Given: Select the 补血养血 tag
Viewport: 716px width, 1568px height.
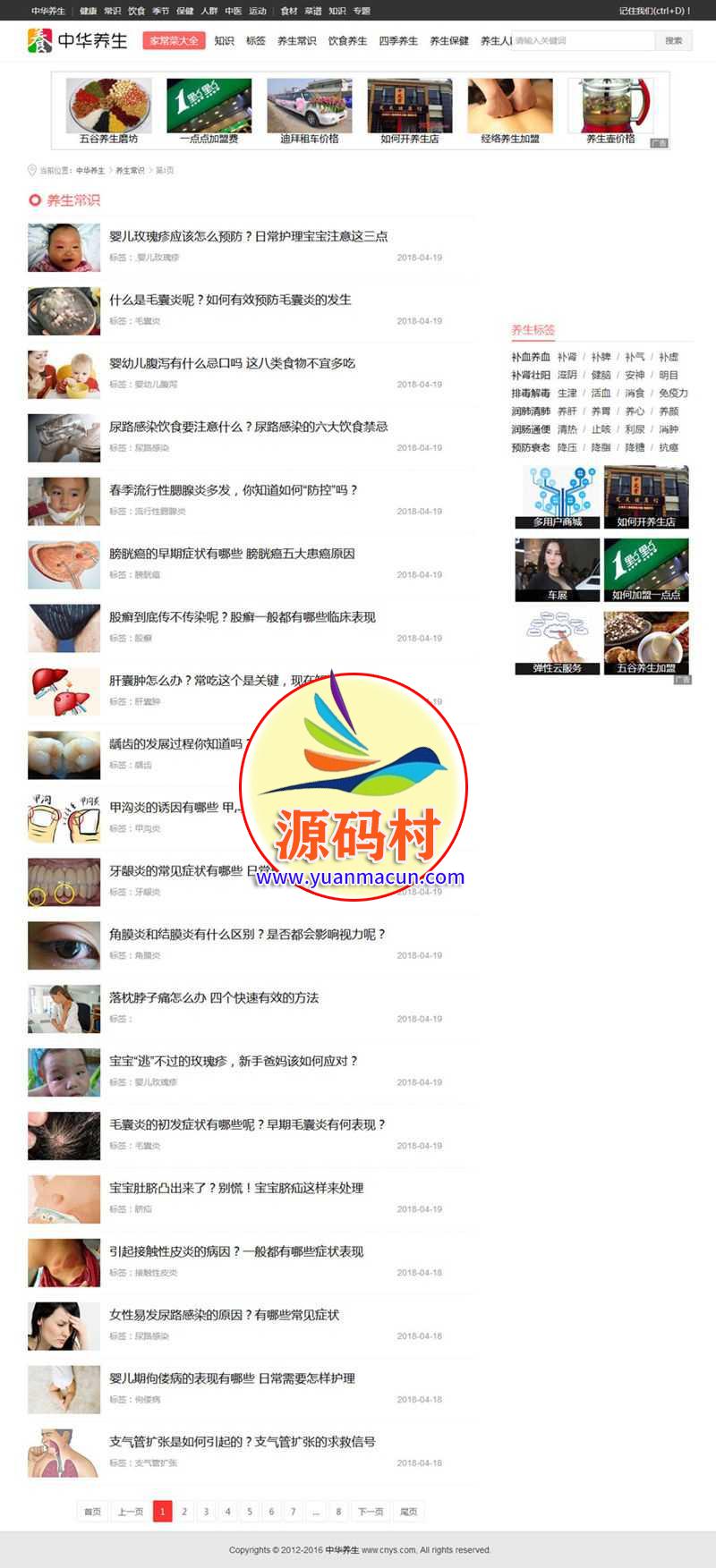Looking at the screenshot, I should click(531, 357).
